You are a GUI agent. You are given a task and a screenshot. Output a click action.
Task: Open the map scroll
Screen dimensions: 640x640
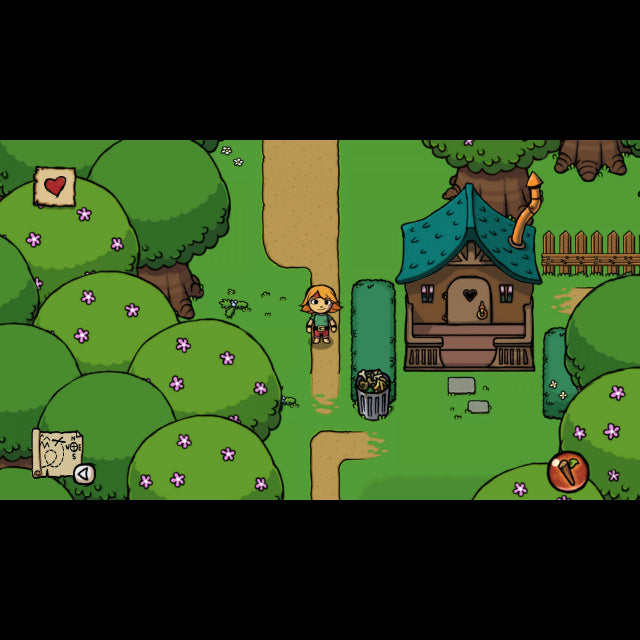click(57, 453)
